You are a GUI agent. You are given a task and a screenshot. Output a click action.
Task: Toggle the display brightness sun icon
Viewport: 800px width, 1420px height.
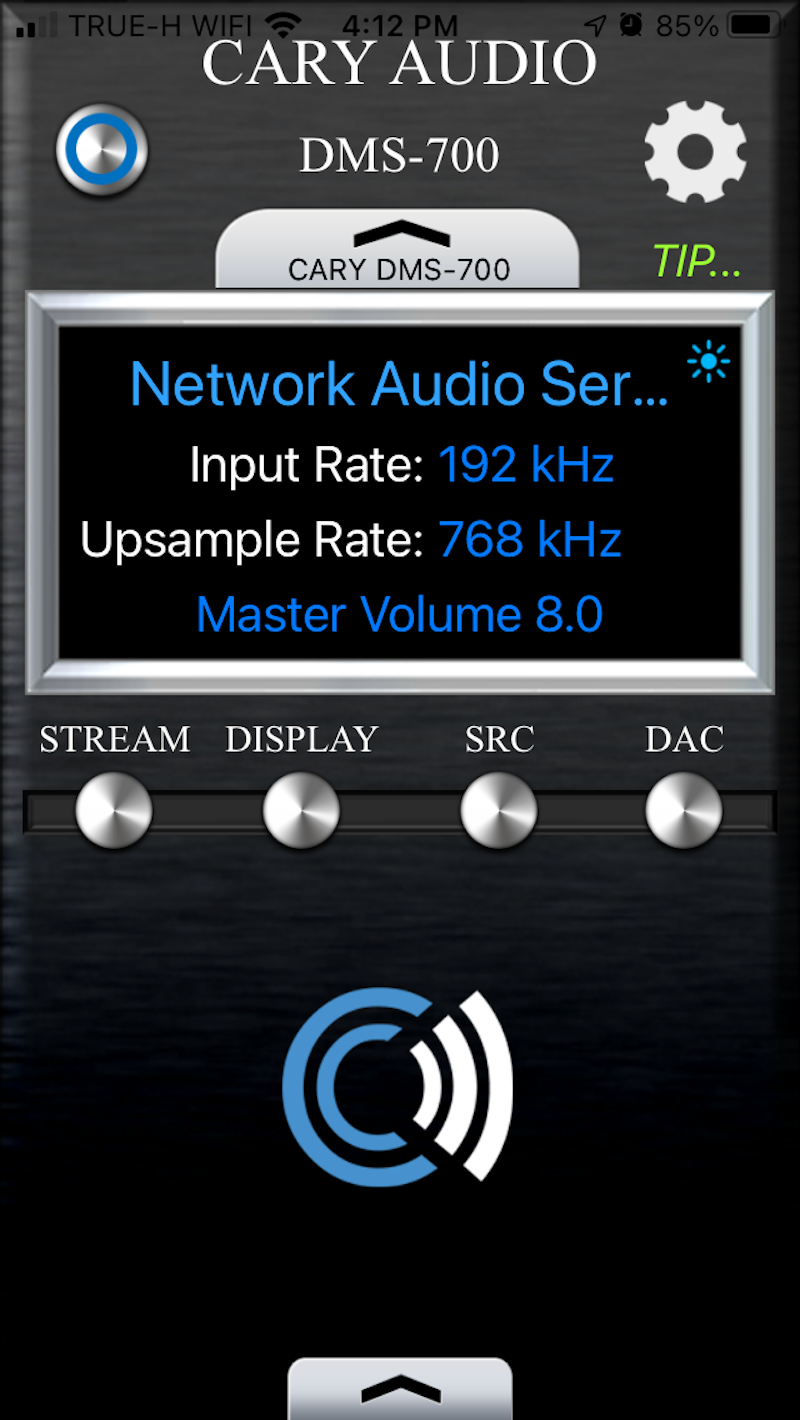tap(709, 362)
